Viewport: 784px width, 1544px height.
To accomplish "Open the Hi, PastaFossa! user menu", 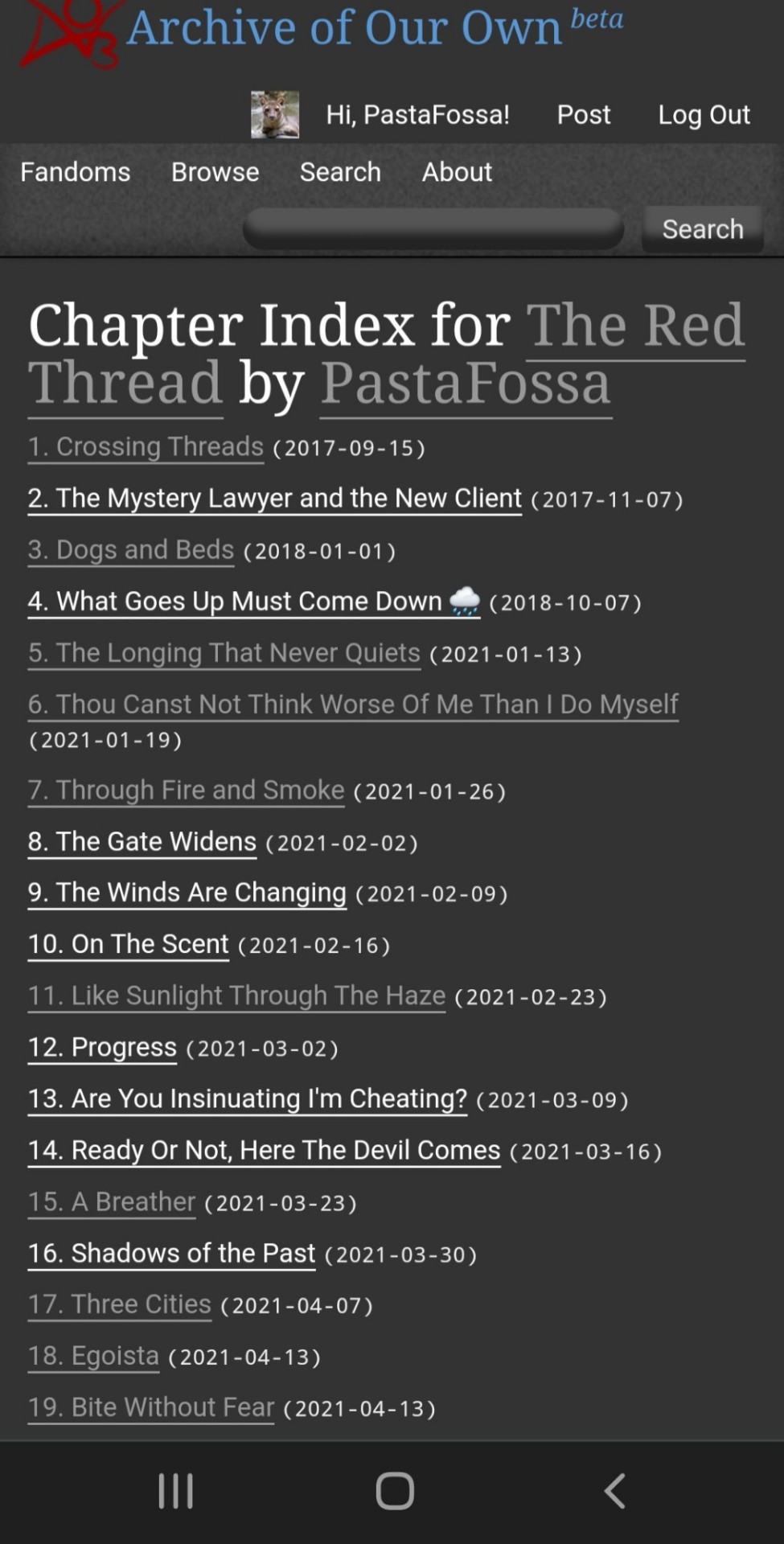I will click(417, 115).
